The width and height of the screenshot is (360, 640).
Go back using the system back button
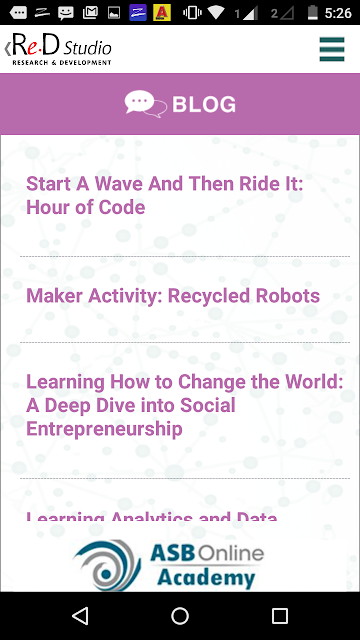tap(80, 616)
